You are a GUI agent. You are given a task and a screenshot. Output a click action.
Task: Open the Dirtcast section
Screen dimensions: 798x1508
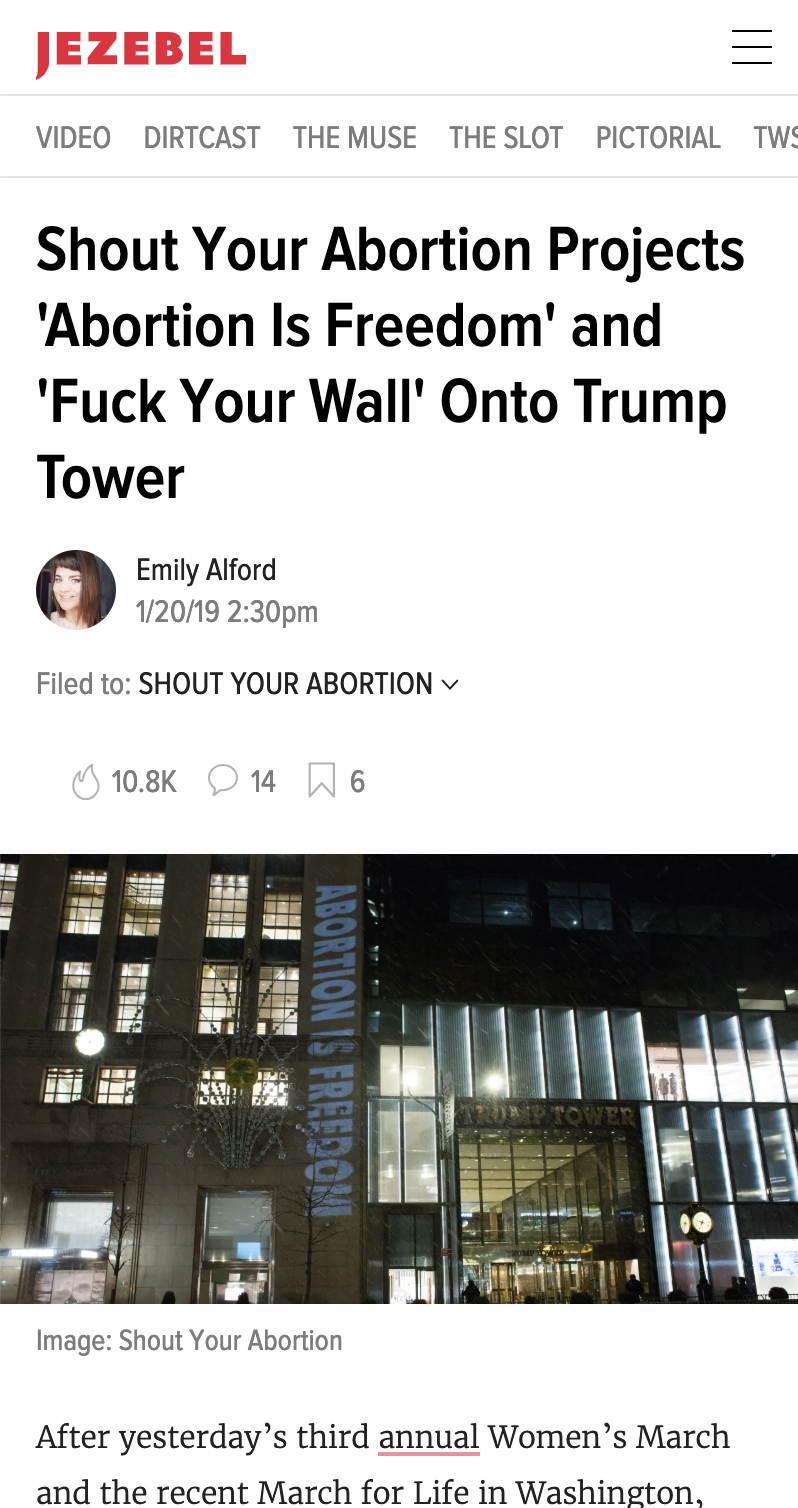[x=202, y=138]
